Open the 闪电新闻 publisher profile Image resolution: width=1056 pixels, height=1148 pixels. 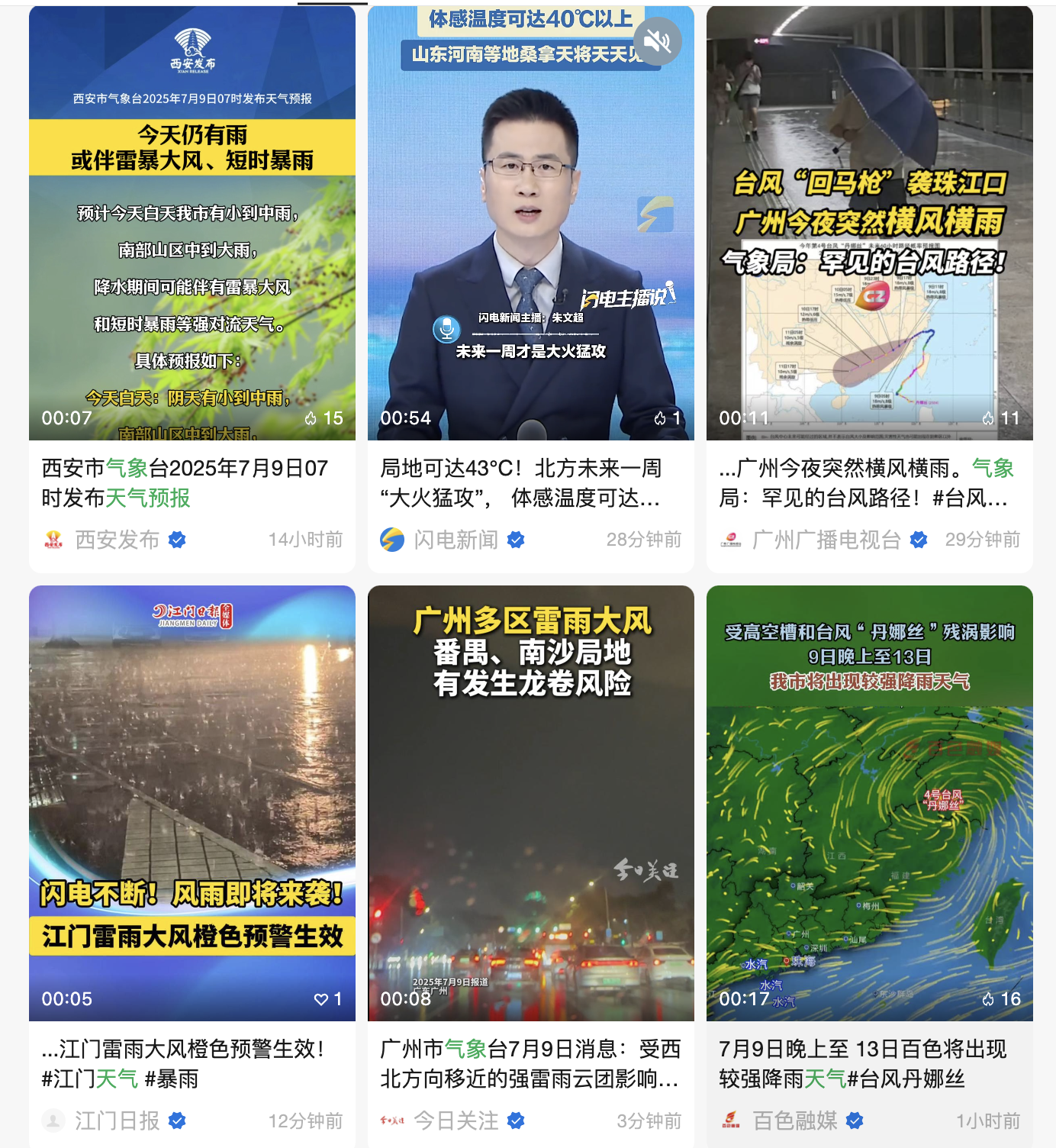click(x=456, y=540)
